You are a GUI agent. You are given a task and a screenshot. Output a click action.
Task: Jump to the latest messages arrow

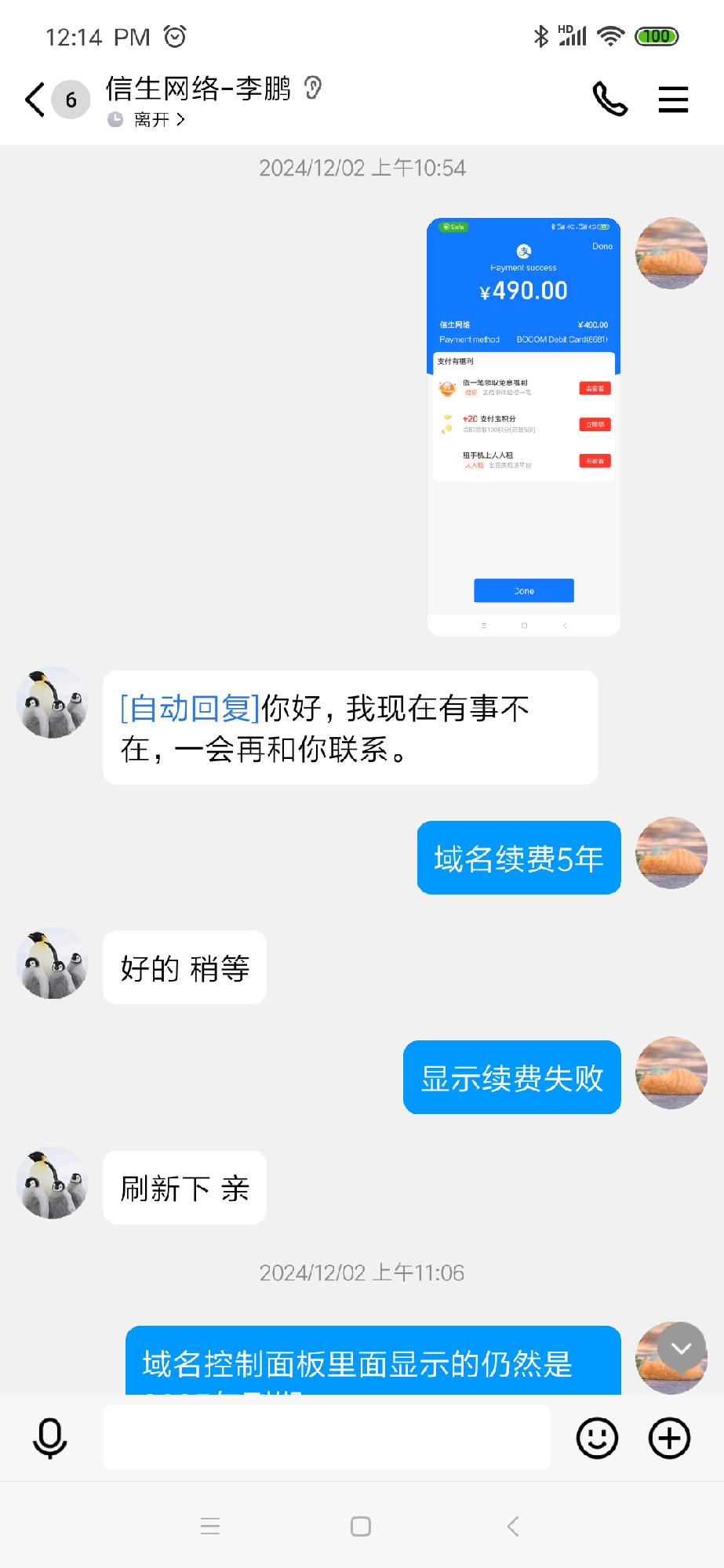[681, 1348]
